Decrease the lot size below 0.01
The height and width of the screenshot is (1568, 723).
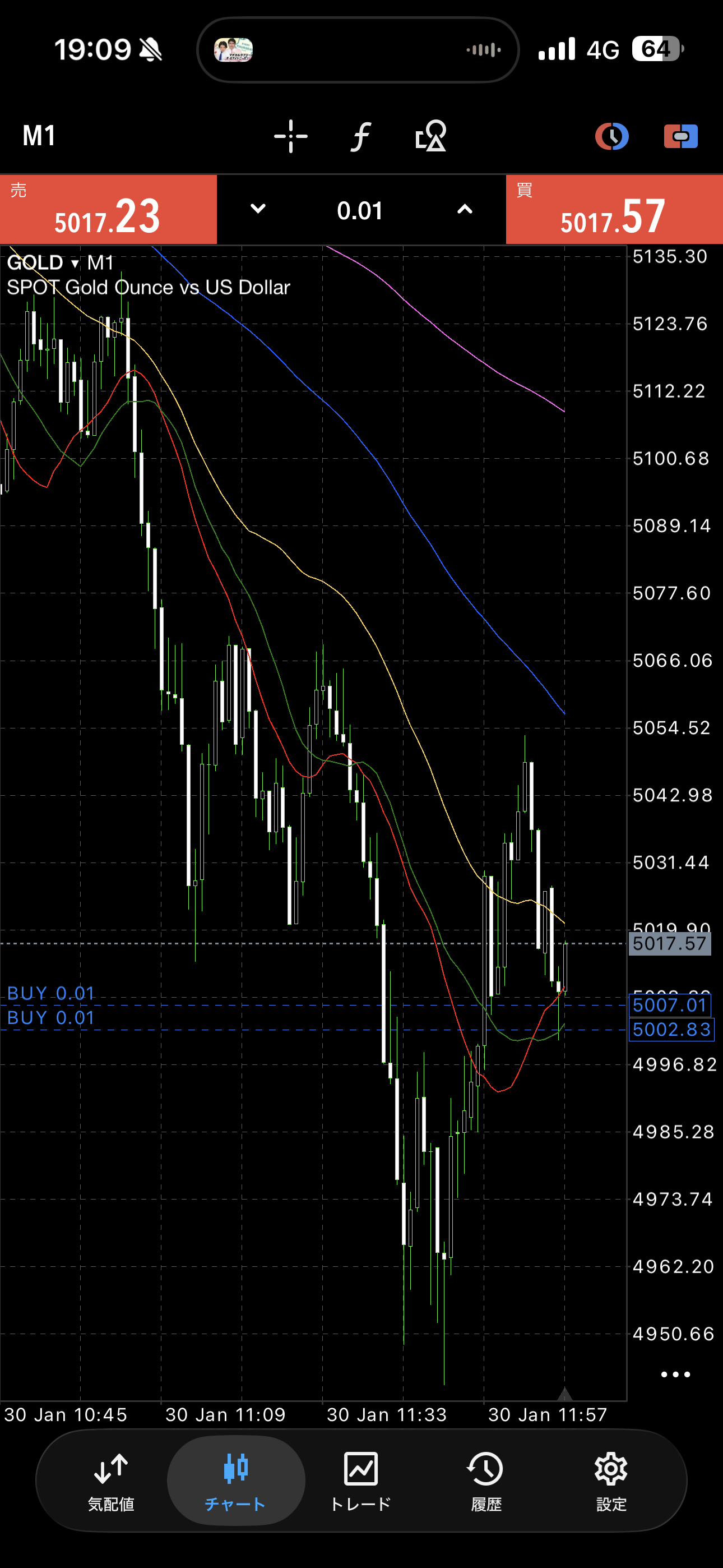[x=258, y=209]
